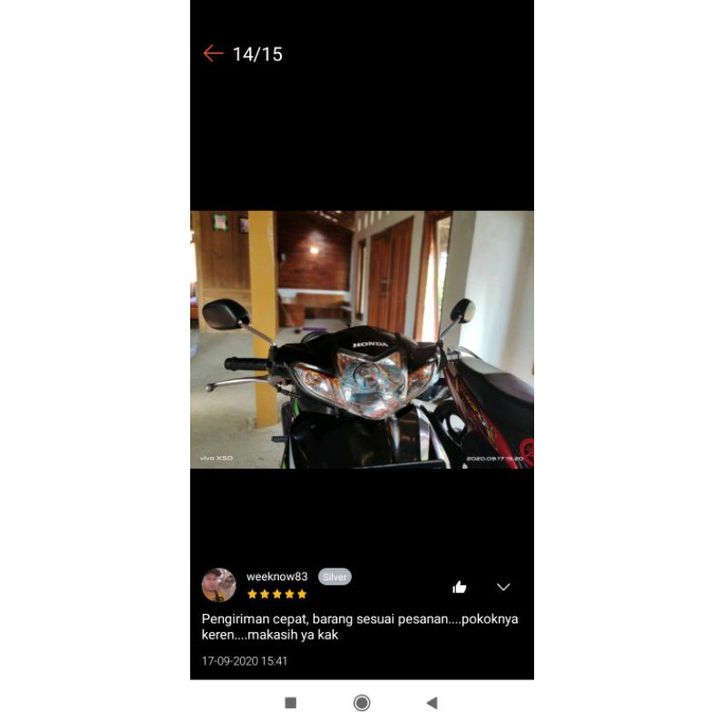Tap the motorcycle review photo

click(x=362, y=339)
